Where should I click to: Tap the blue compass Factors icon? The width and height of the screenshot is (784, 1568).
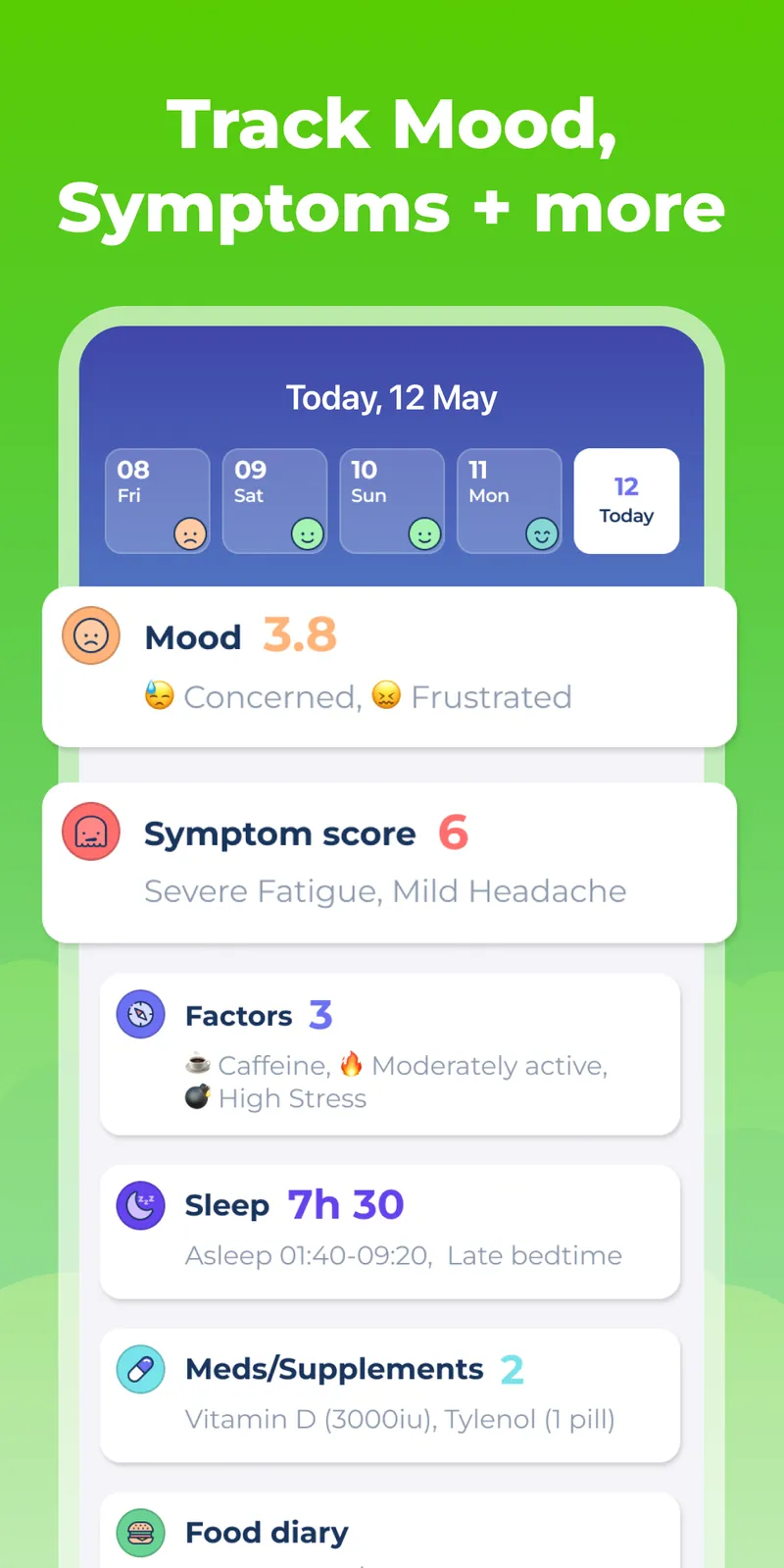click(x=140, y=1014)
